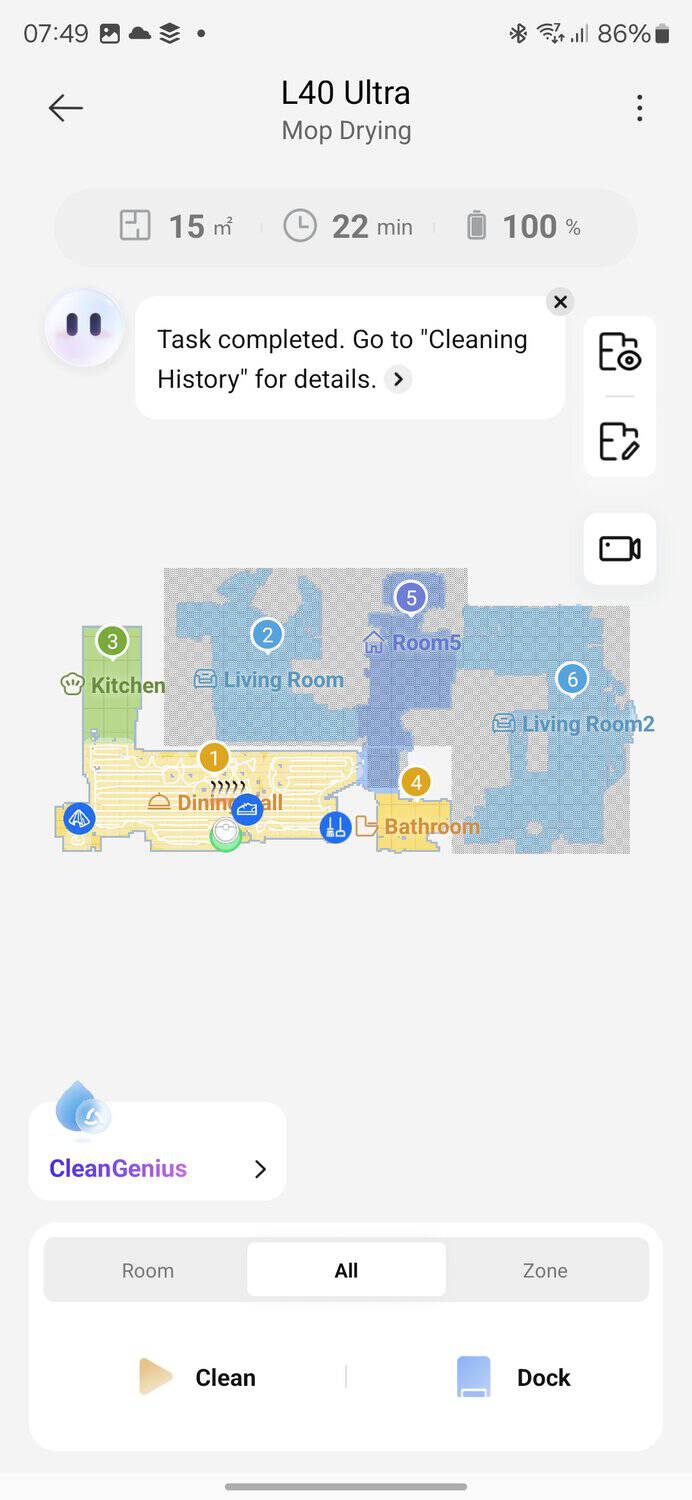
Task: Switch to the Zone tab
Action: coord(545,1270)
